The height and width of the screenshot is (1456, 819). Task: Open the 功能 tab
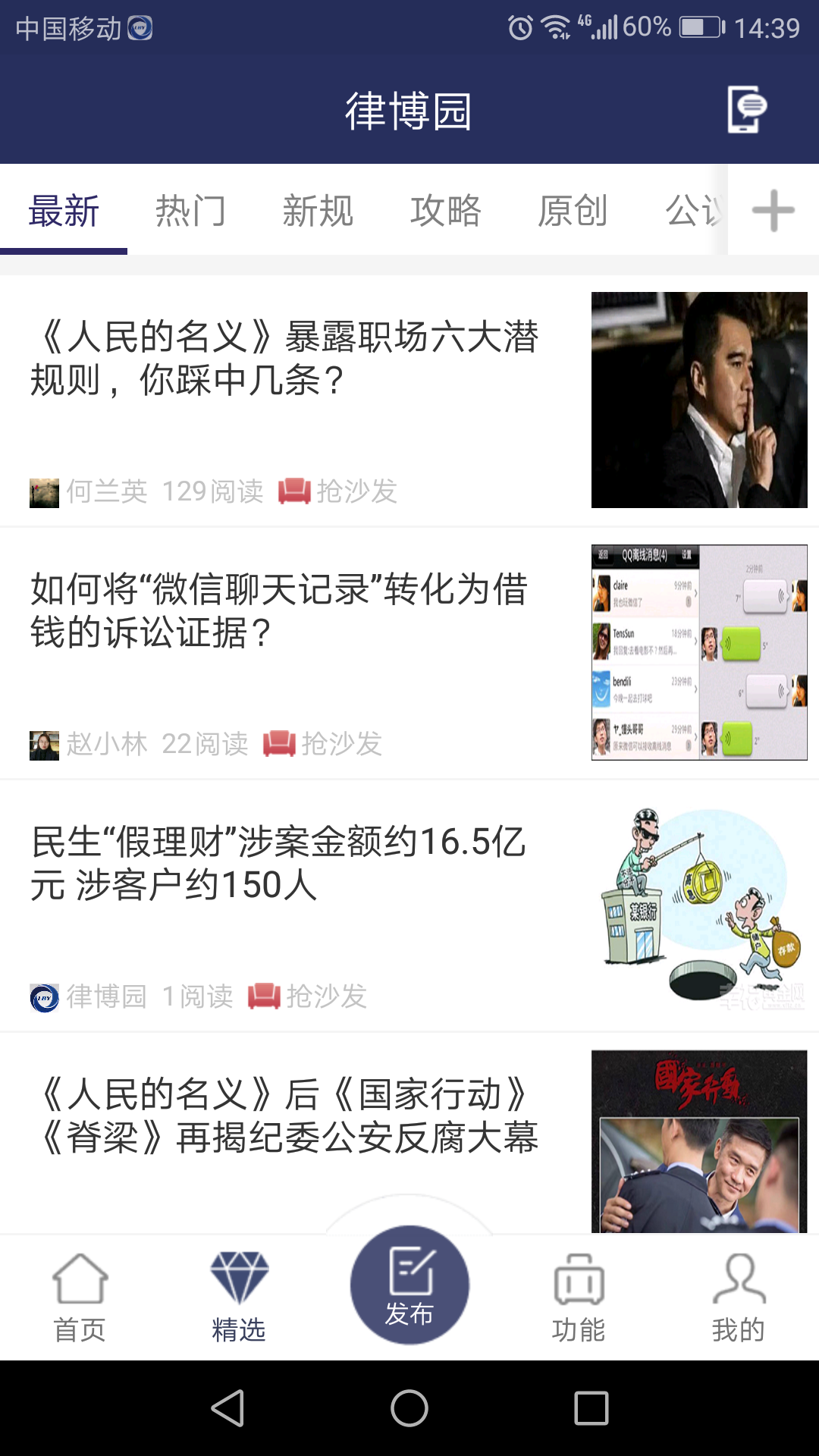pos(579,1298)
